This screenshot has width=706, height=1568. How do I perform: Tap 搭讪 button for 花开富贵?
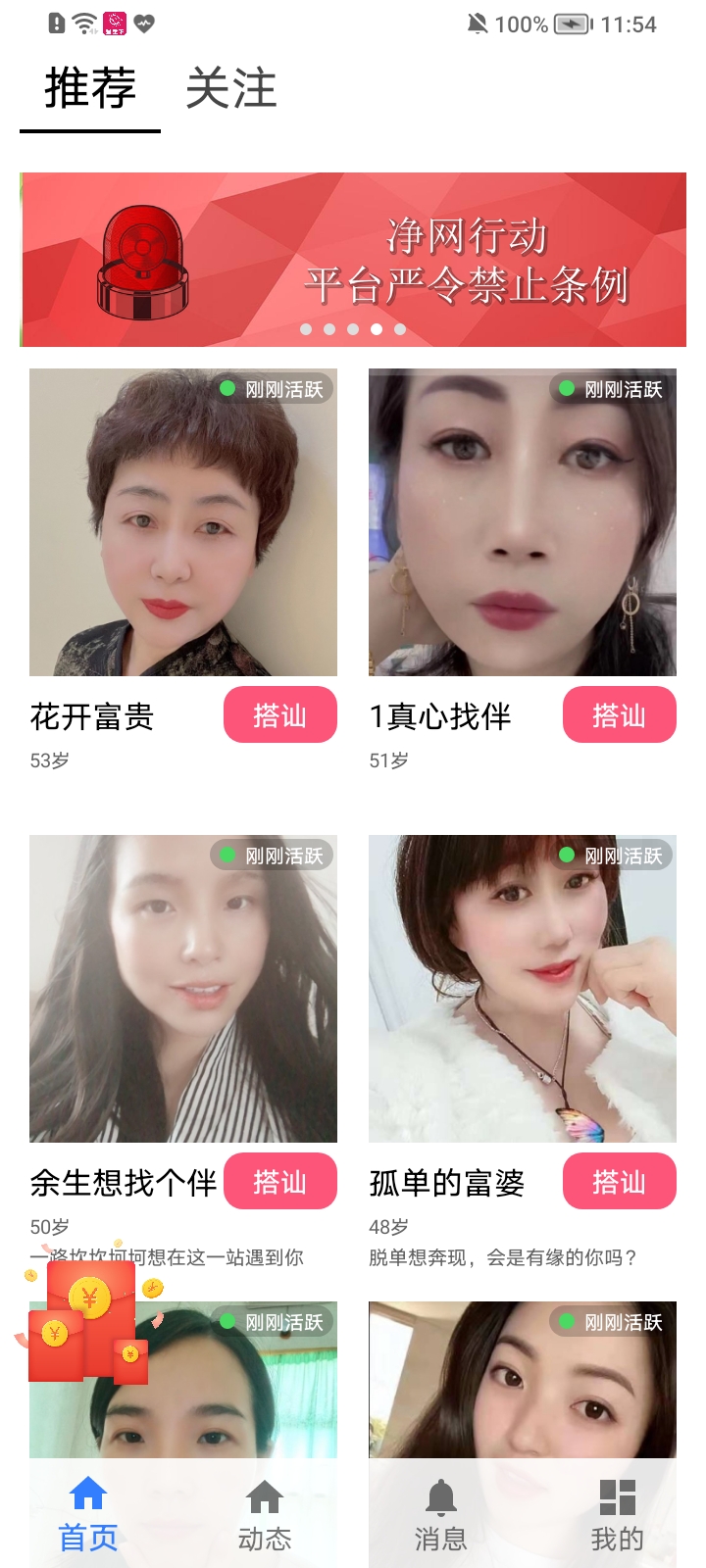click(280, 715)
